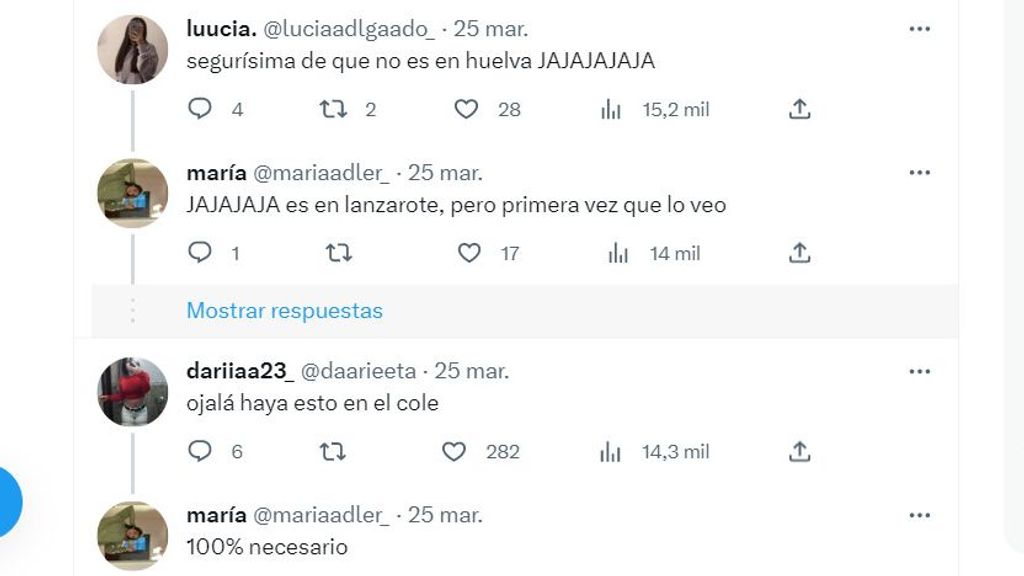This screenshot has height=576, width=1024.
Task: Like luucia's tweet about Huelva
Action: (466, 109)
